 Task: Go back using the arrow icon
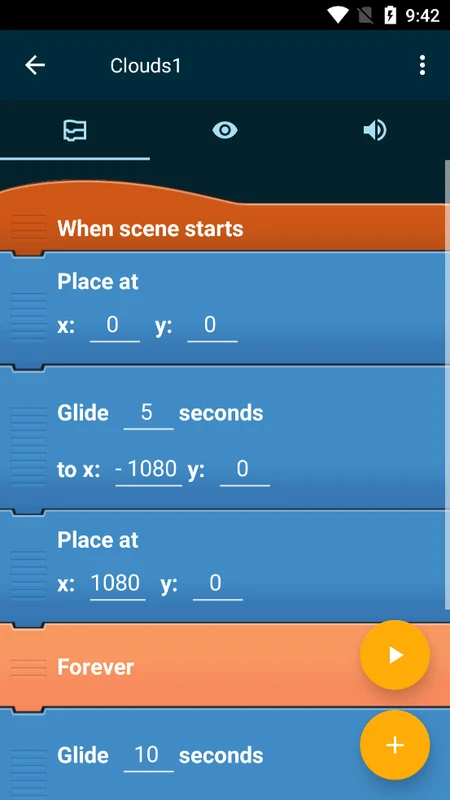35,65
